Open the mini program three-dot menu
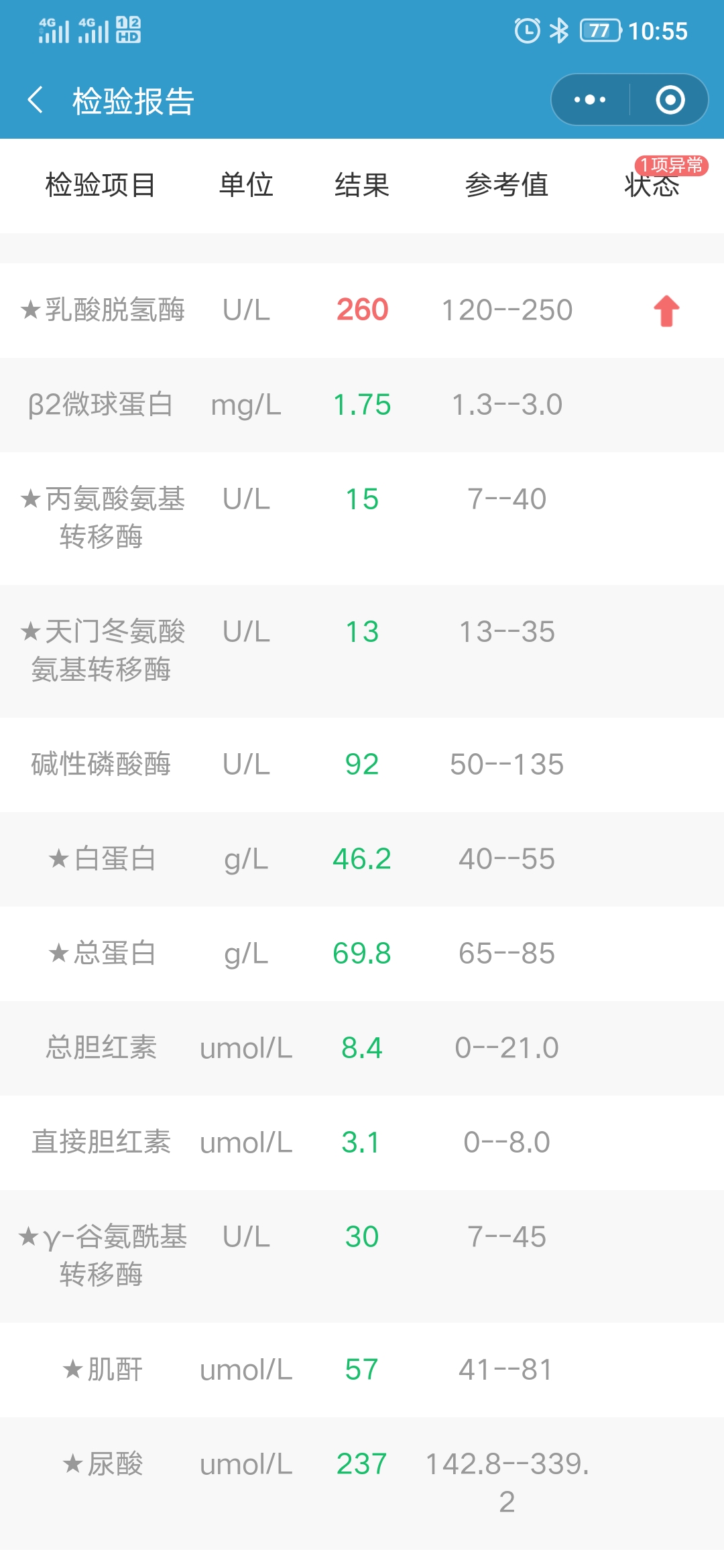Screen dimensions: 724x1568 [590, 100]
